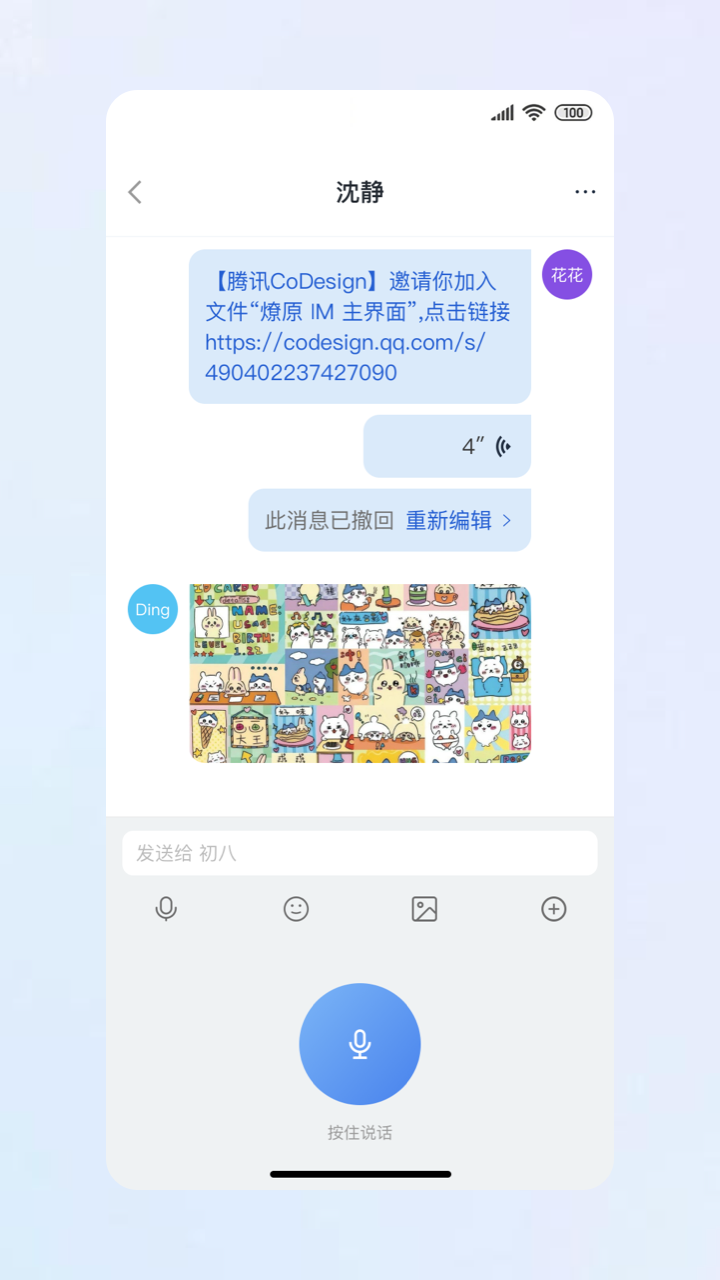720x1280 pixels.
Task: Open the cartoon sticker image from Ding
Action: pyautogui.click(x=360, y=673)
